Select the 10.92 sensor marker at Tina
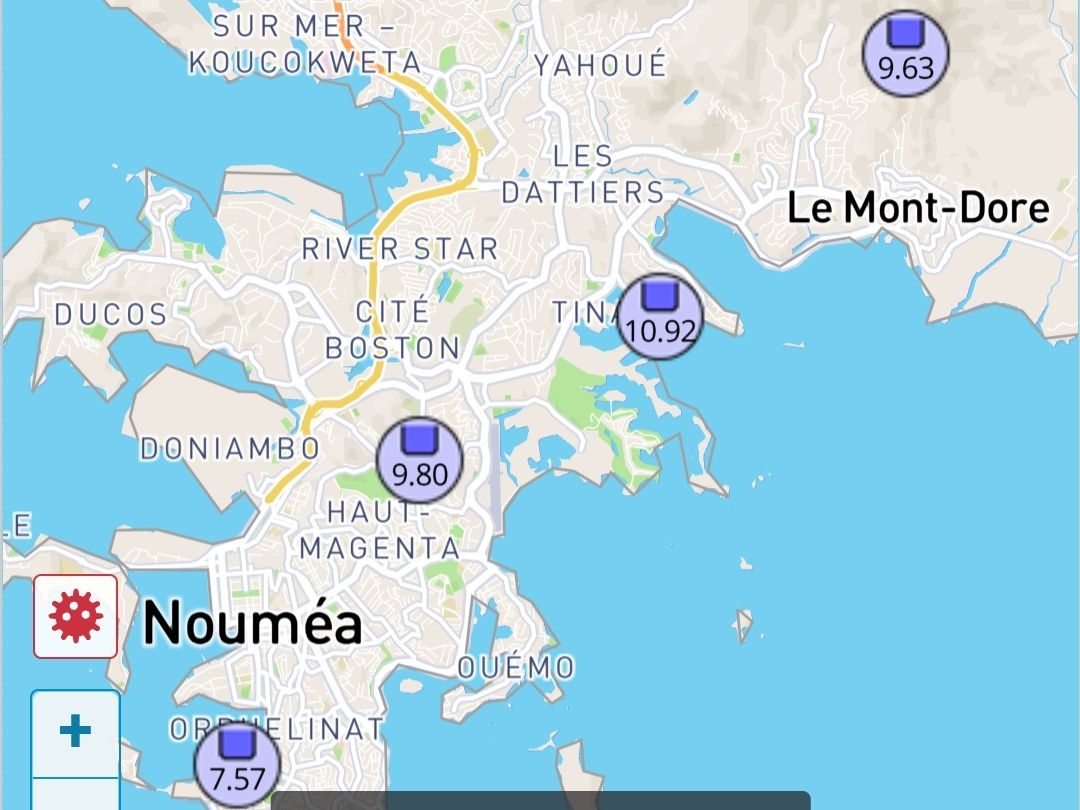 click(x=659, y=316)
